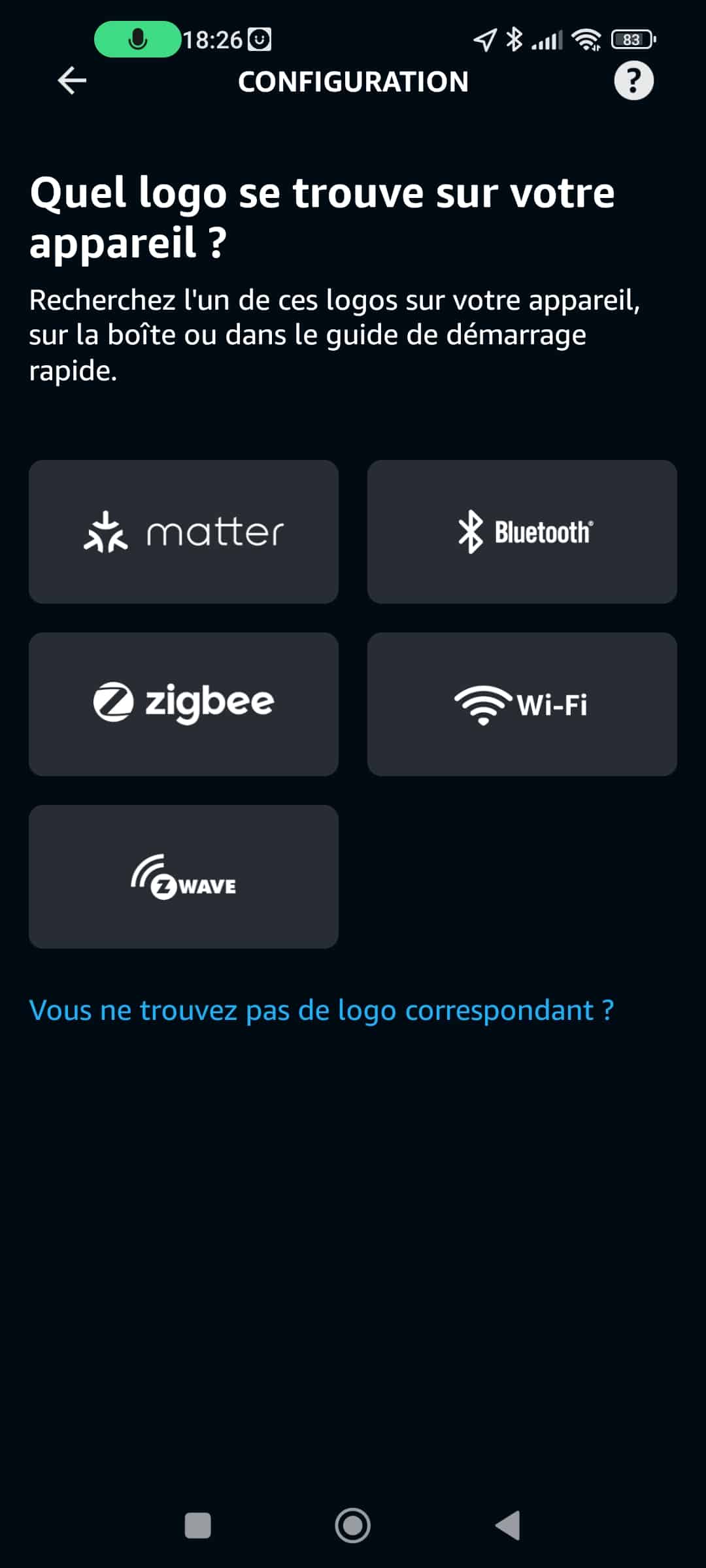
Task: Pick the Zigbee logo card
Action: point(184,704)
